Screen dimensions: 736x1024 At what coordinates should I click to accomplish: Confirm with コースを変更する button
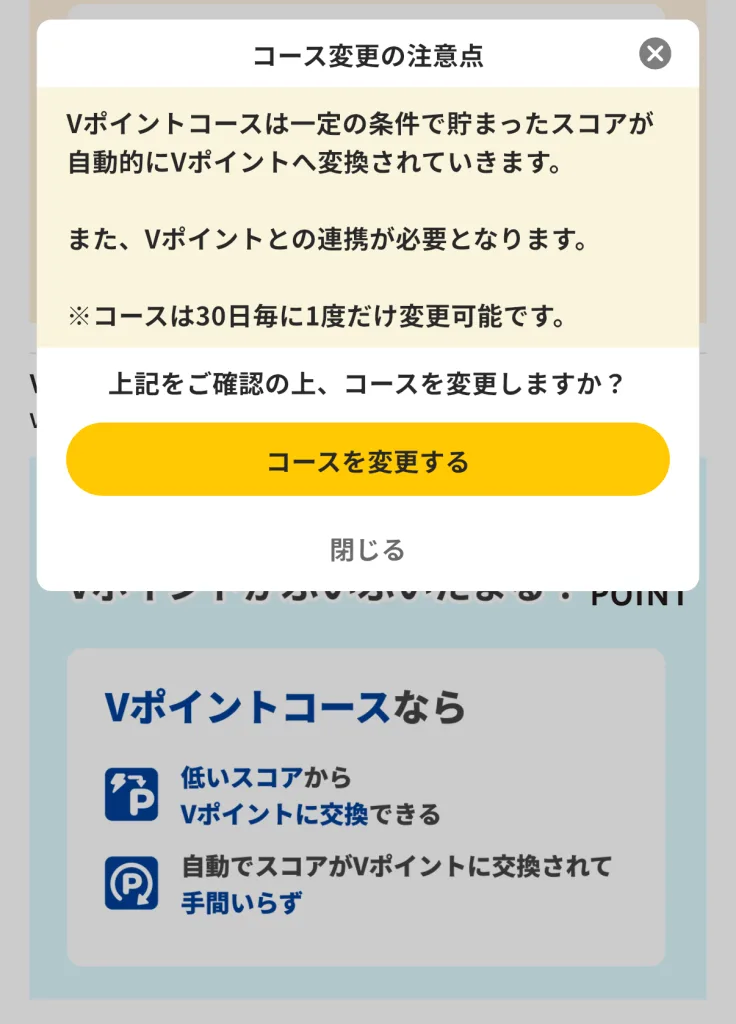pos(368,460)
